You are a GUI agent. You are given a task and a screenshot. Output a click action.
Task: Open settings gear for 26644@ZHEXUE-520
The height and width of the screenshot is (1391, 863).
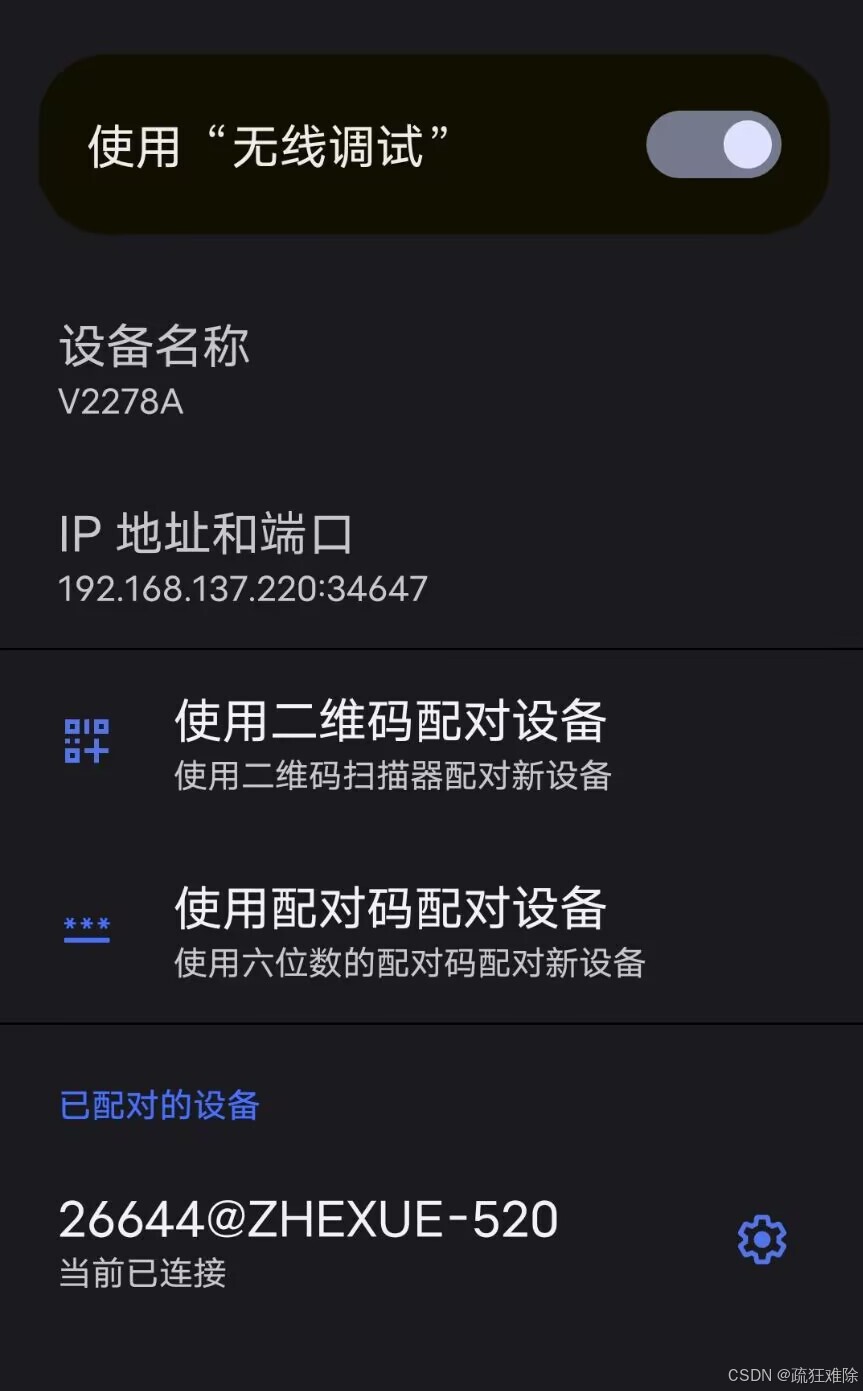coord(762,1240)
